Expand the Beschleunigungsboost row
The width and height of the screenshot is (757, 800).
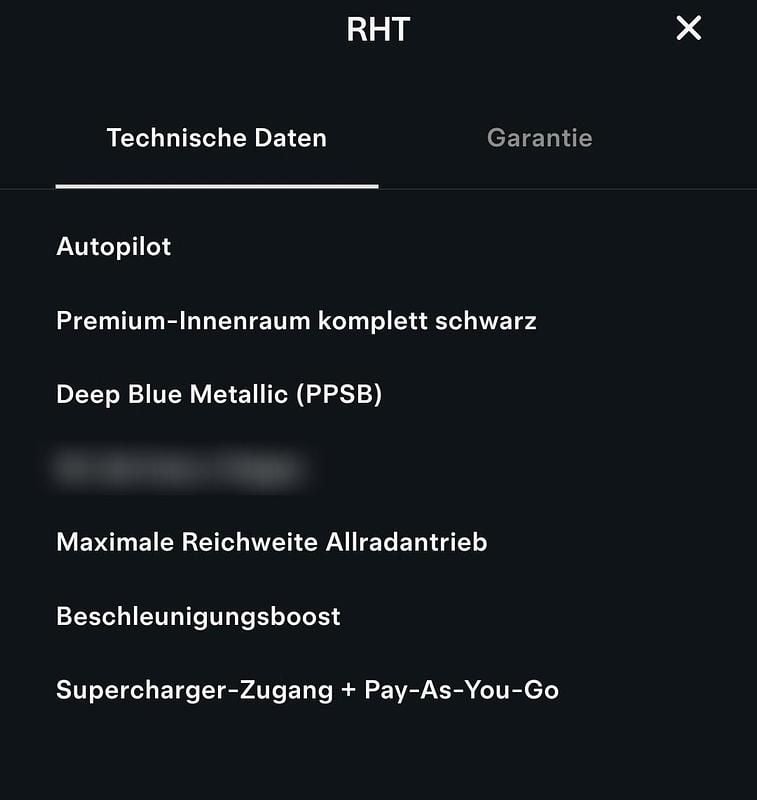point(198,616)
